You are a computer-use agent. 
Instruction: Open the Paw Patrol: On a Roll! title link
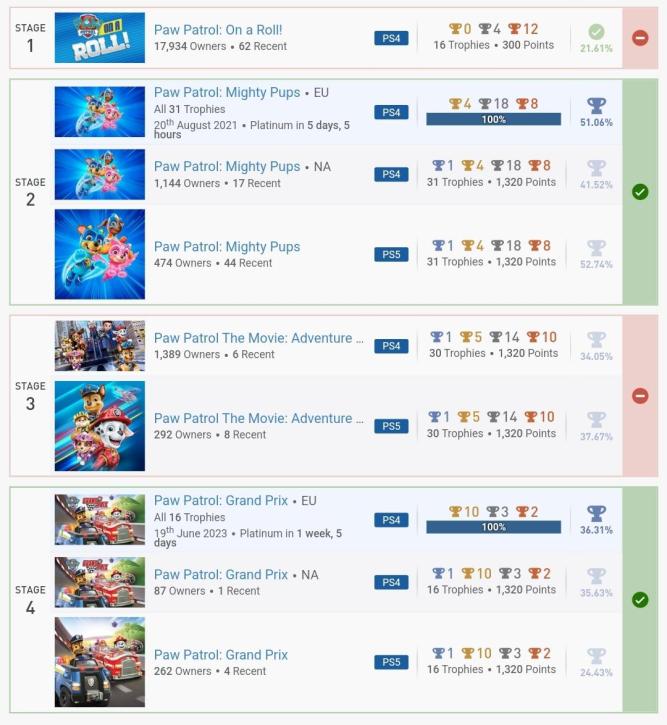pyautogui.click(x=217, y=30)
